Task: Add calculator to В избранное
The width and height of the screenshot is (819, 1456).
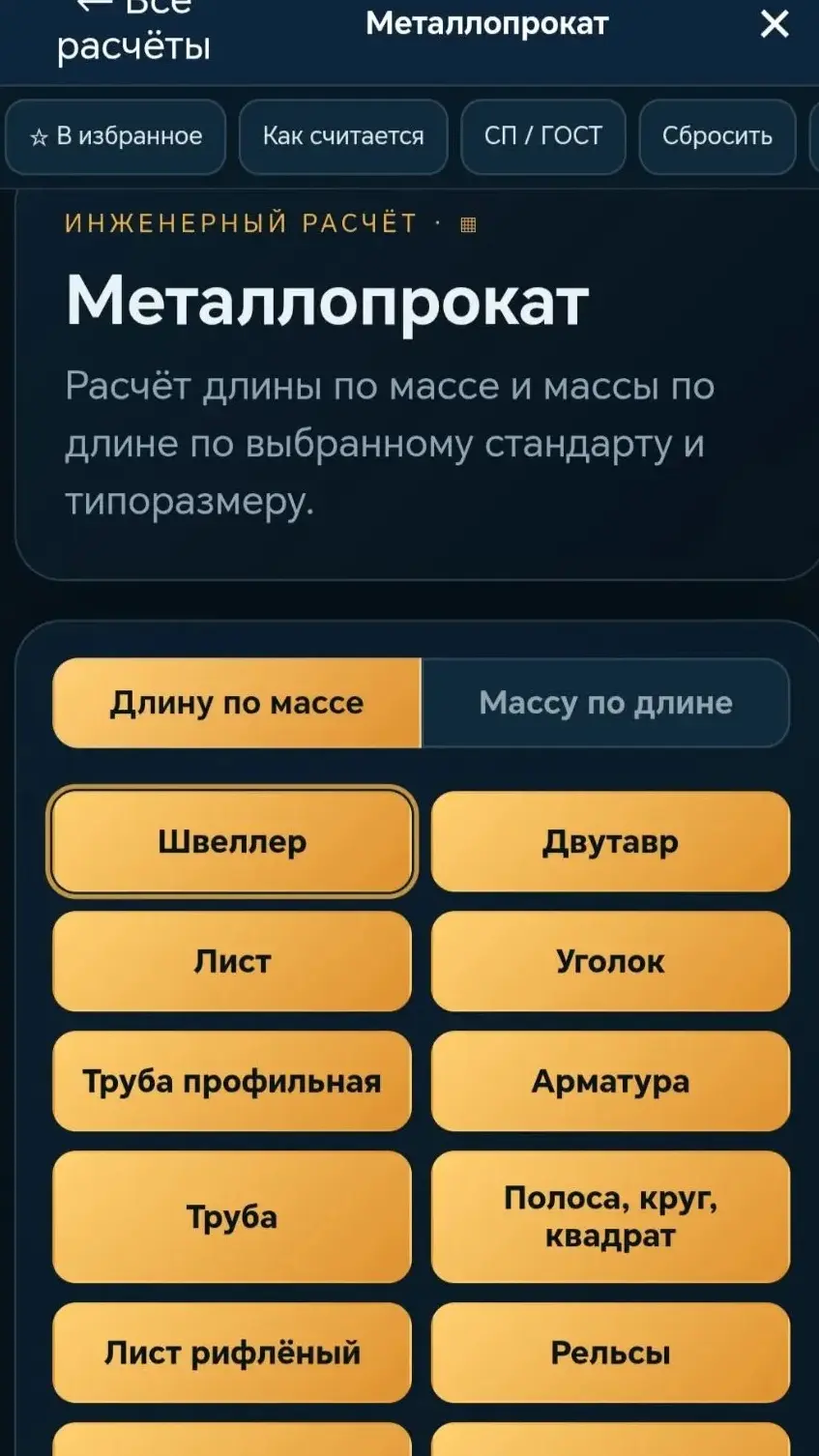Action: click(115, 136)
